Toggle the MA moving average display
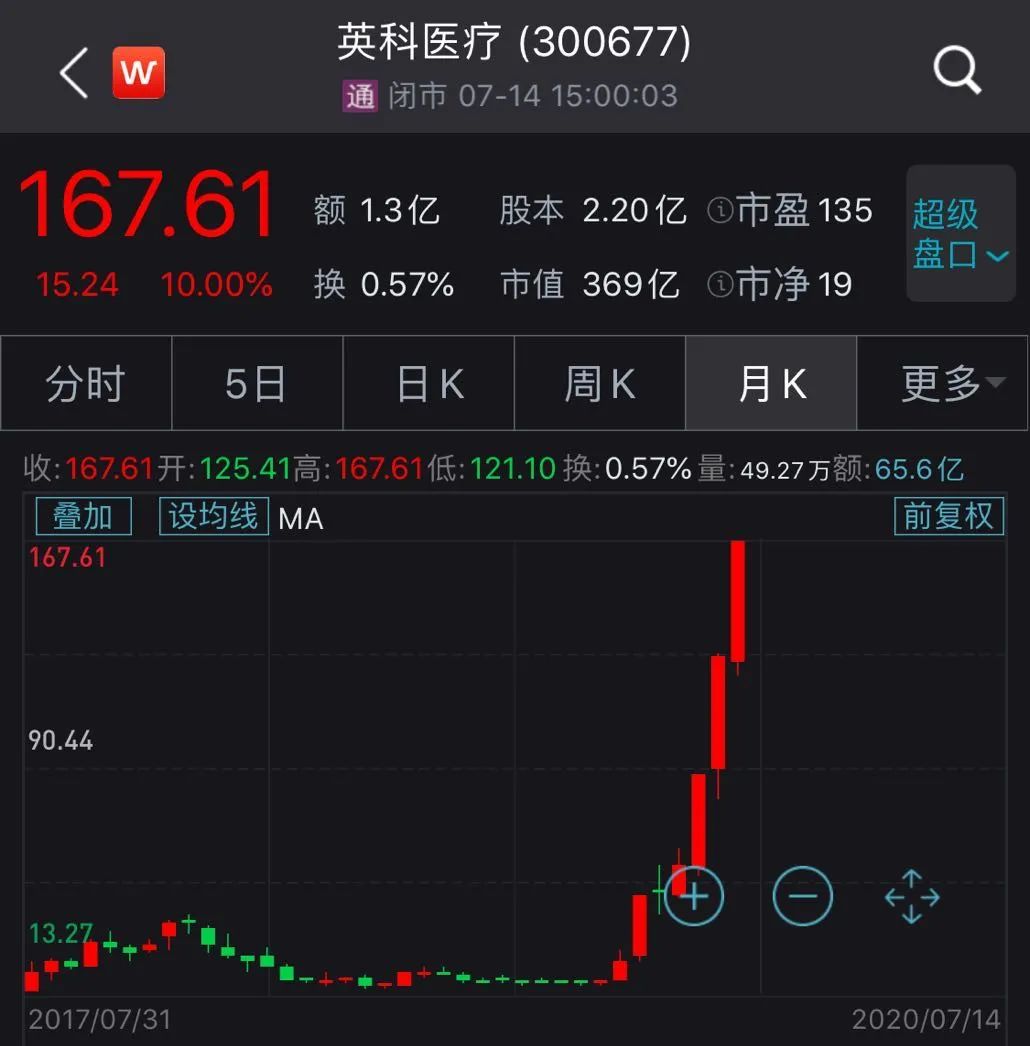This screenshot has height=1046, width=1030. click(298, 519)
